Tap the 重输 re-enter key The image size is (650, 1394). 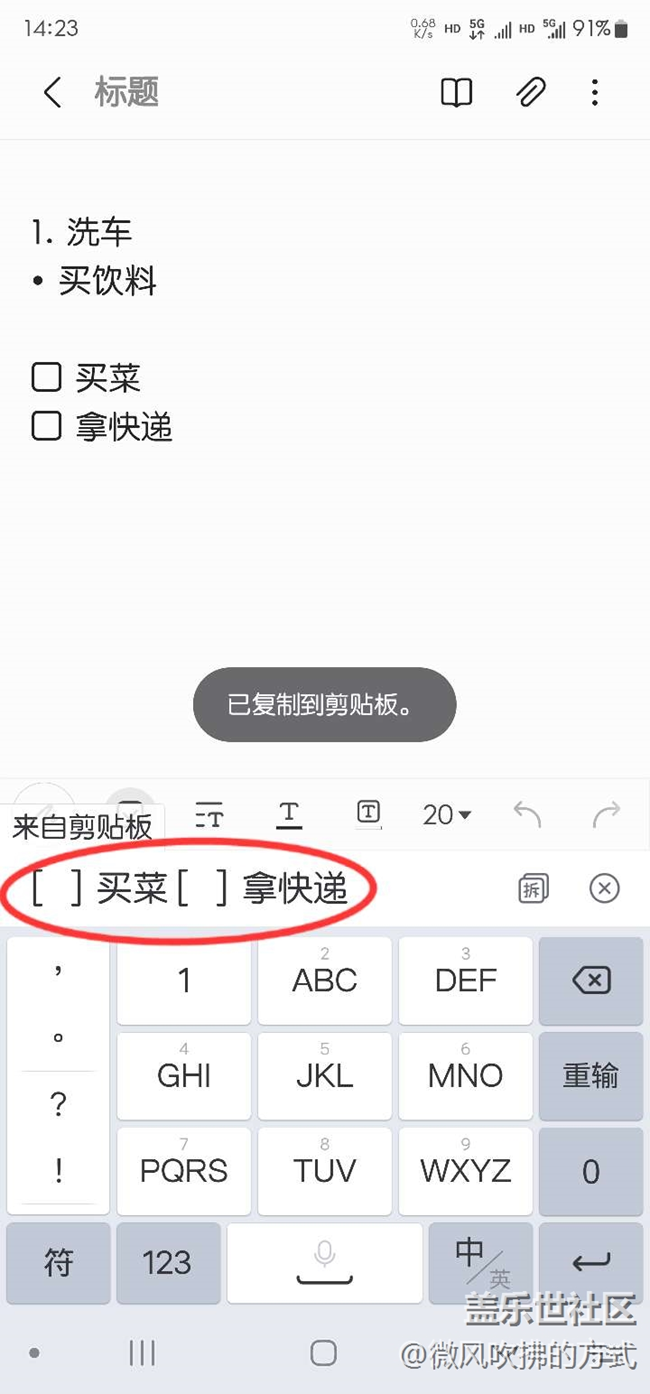[x=591, y=1076]
